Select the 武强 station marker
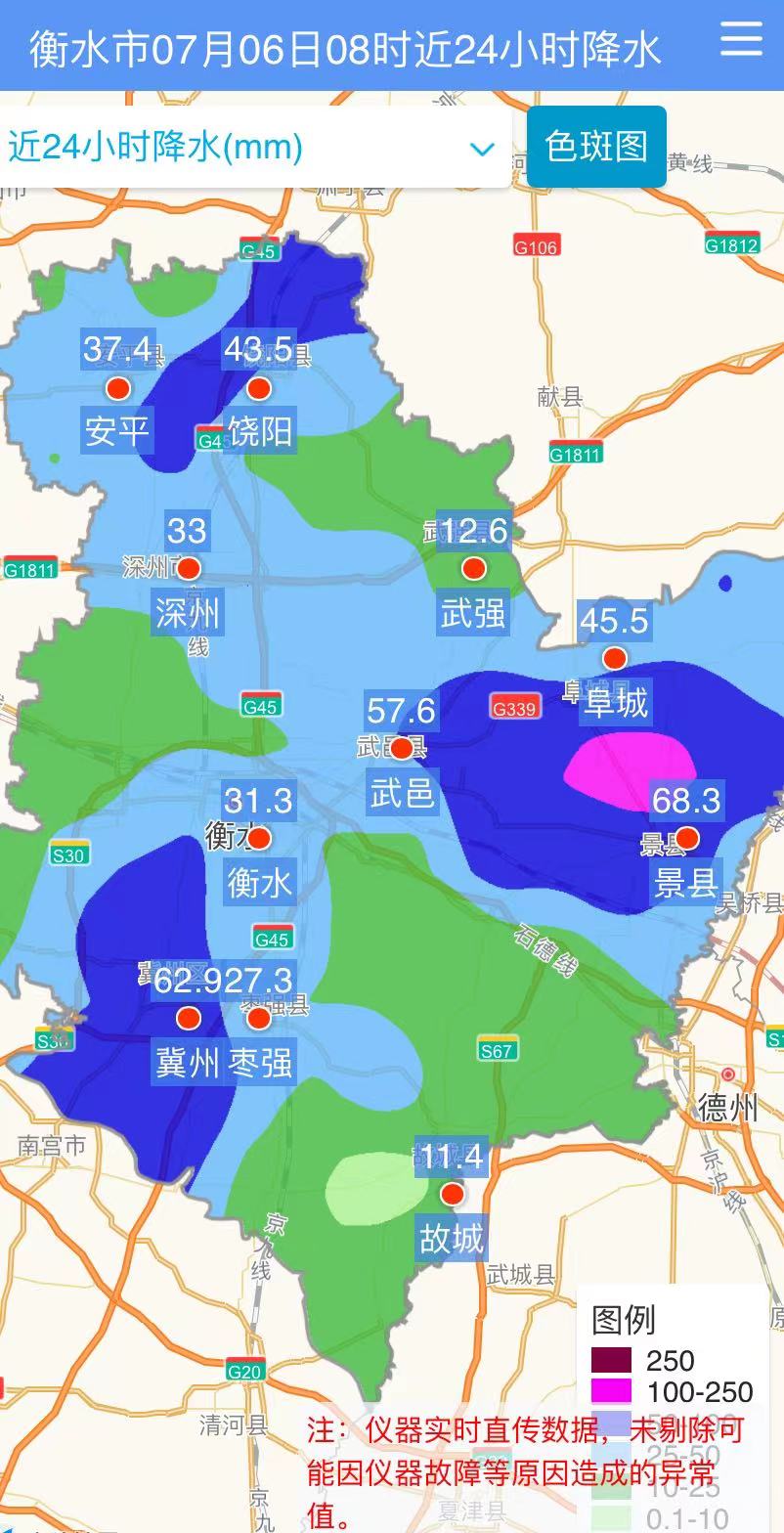784x1533 pixels. pyautogui.click(x=474, y=568)
